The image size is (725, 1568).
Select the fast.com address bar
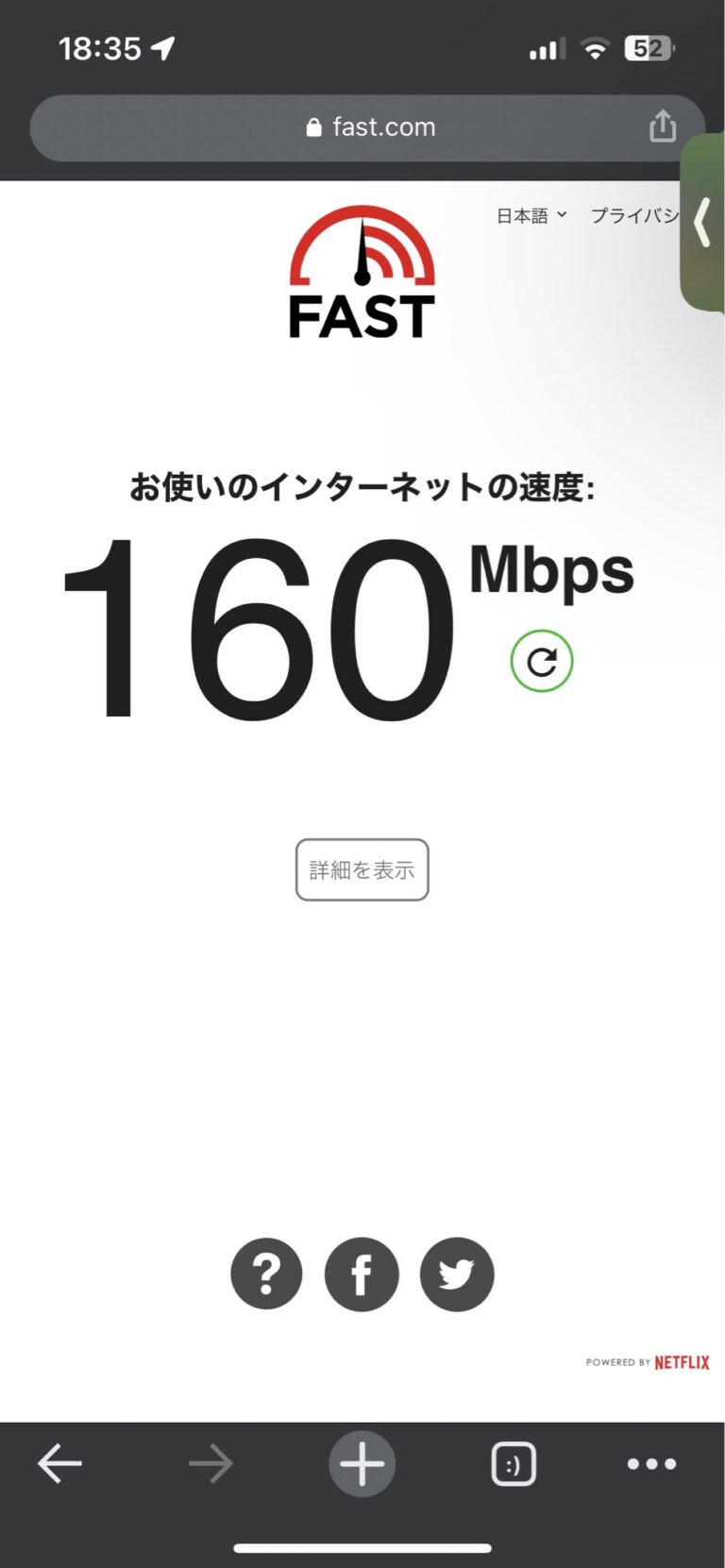(382, 126)
